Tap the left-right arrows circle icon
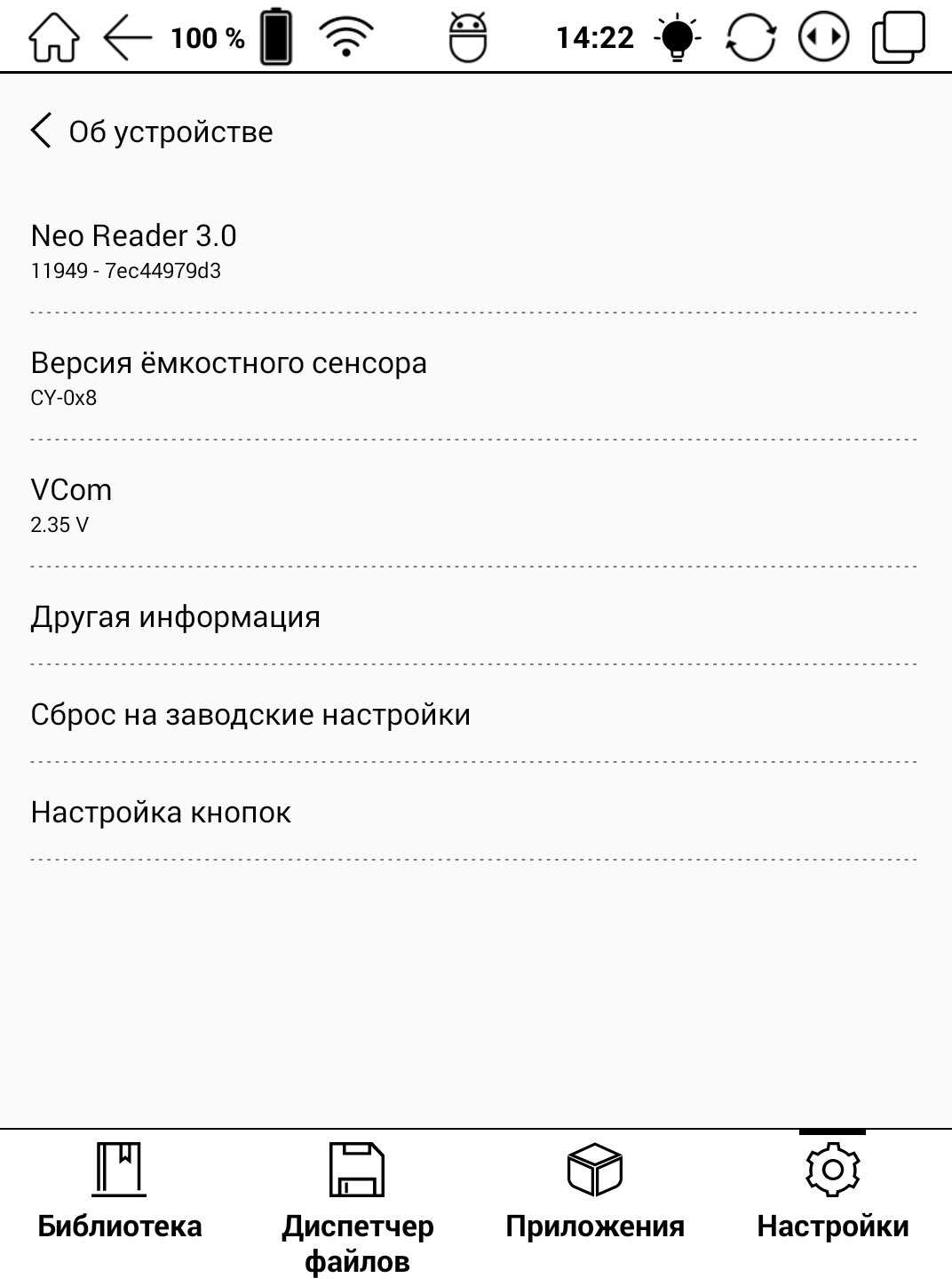Viewport: 952px width, 1286px height. tap(823, 38)
